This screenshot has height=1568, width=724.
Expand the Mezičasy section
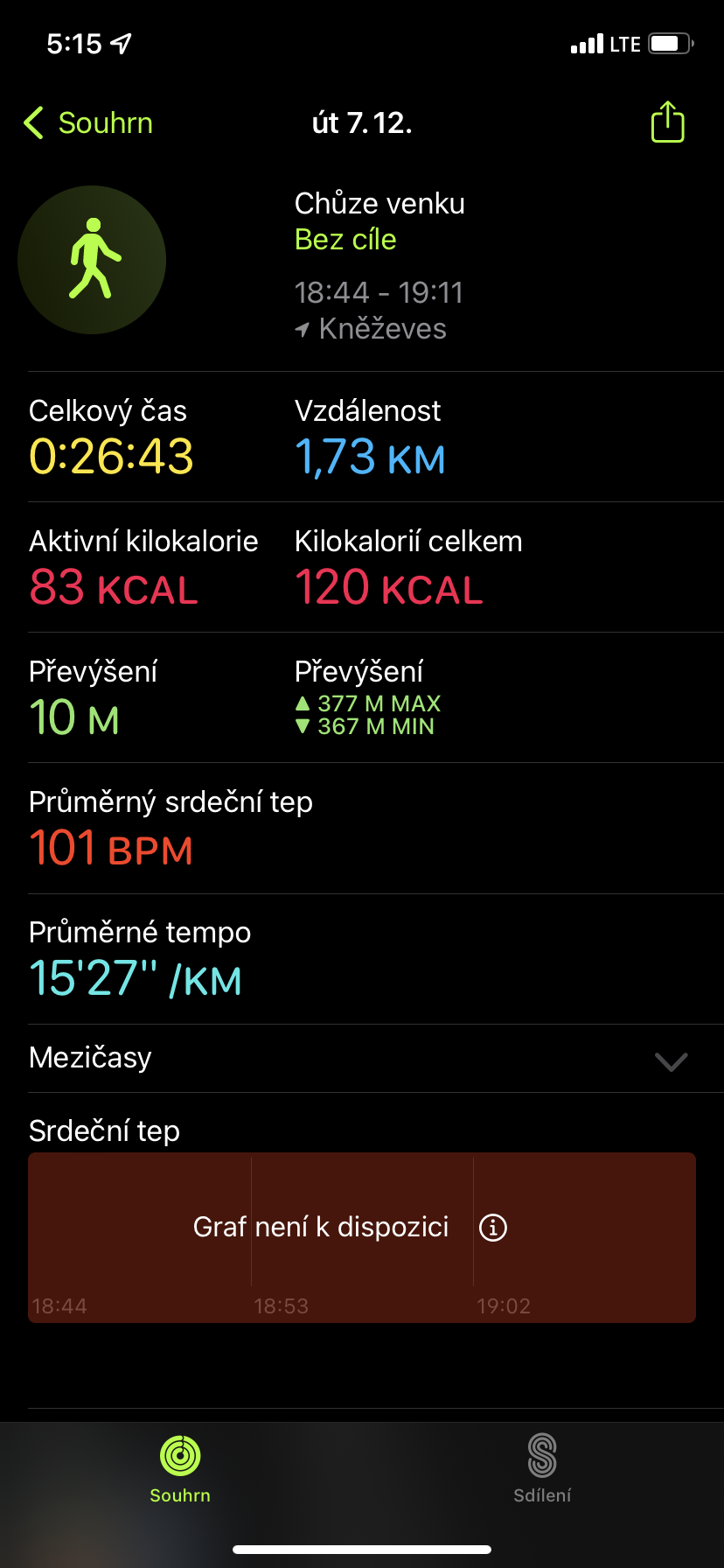pyautogui.click(x=362, y=1059)
